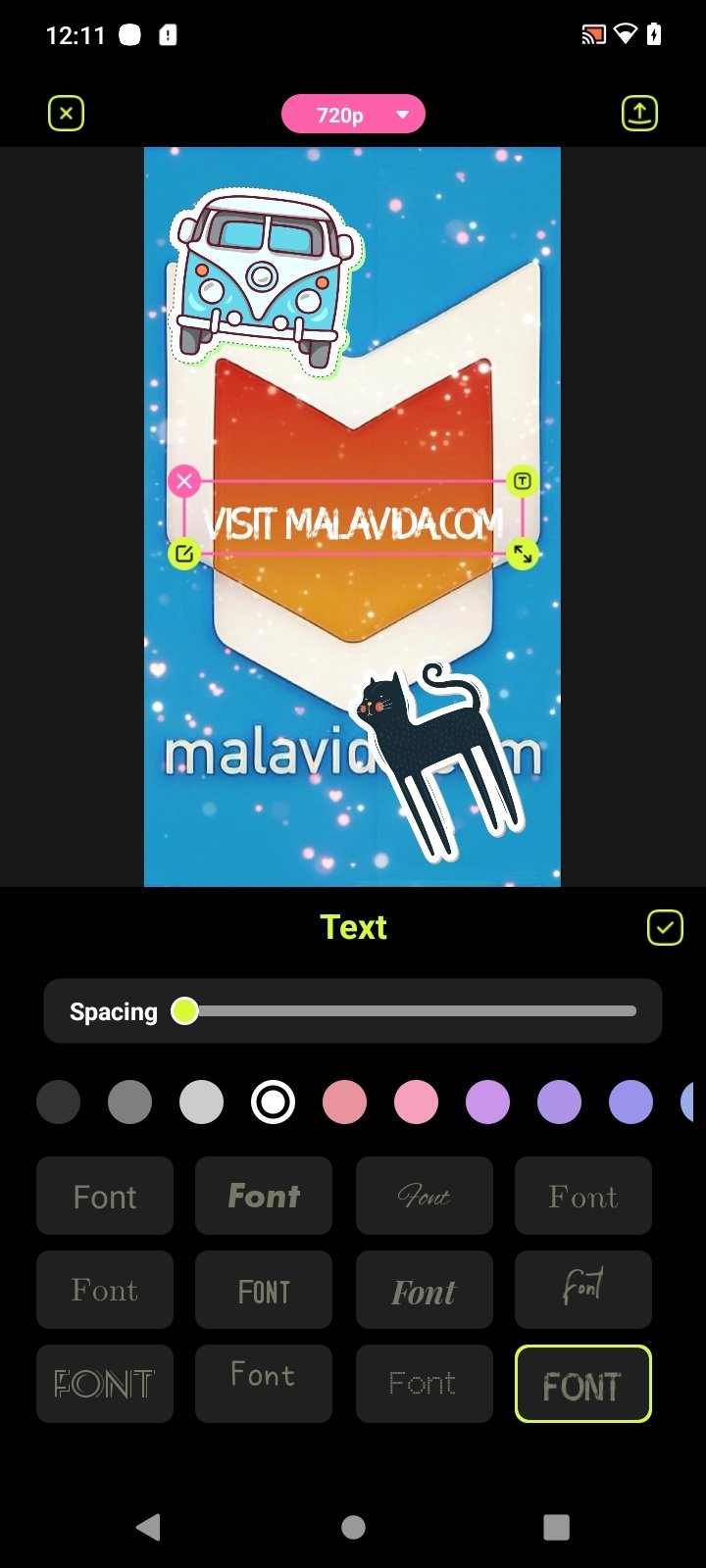Viewport: 706px width, 1568px height.
Task: Apply the cursive script Font style
Action: point(425,1196)
